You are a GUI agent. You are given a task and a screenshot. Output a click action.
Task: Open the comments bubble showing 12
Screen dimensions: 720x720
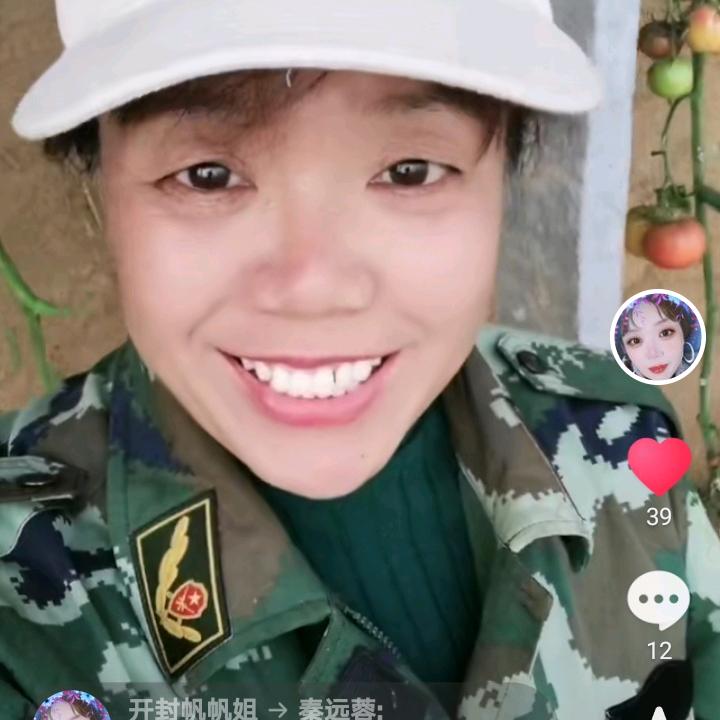coord(658,601)
